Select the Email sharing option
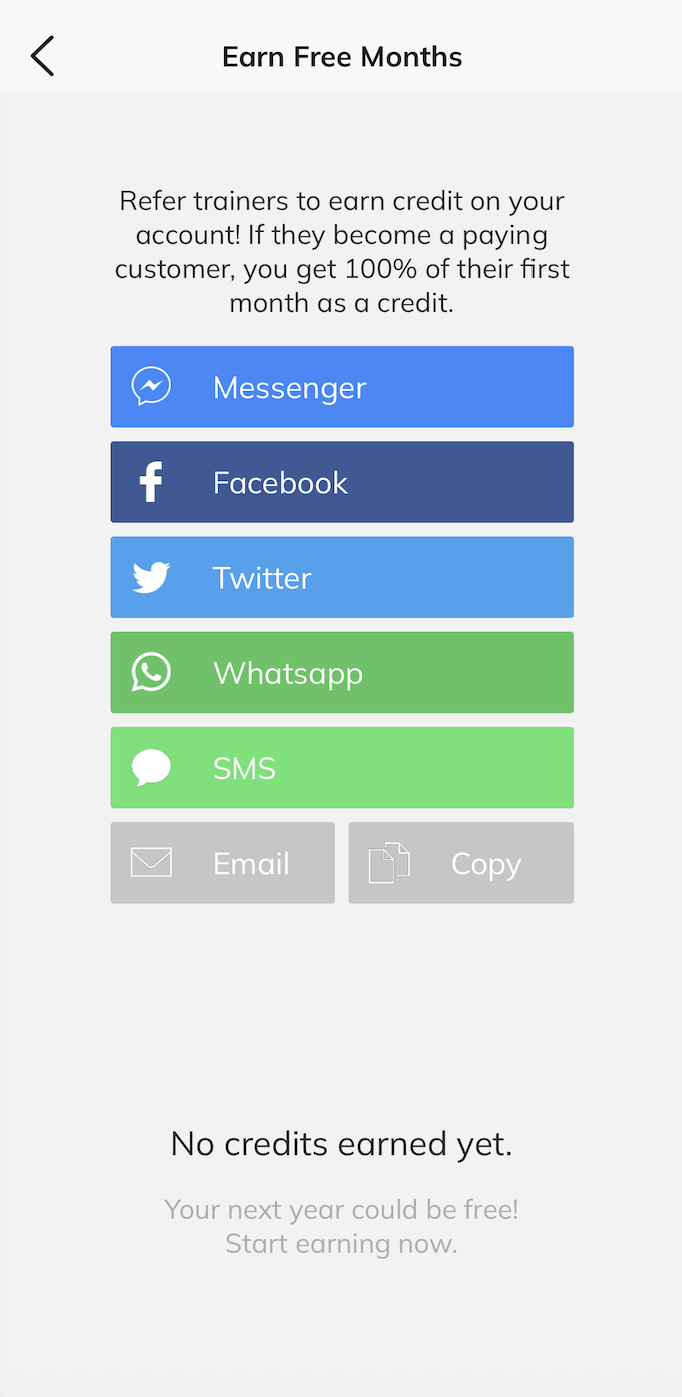This screenshot has height=1397, width=682. 222,863
